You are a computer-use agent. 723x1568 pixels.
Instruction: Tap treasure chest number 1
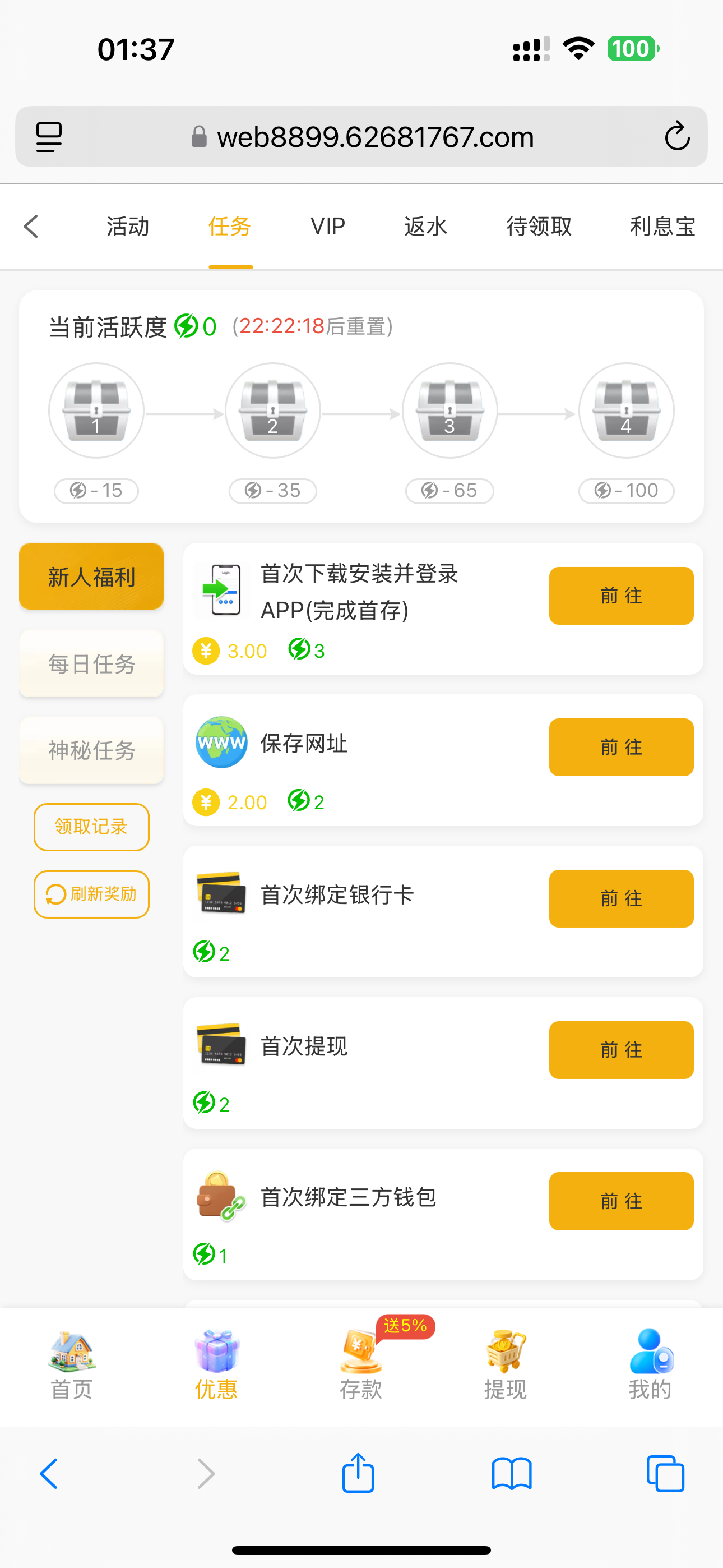pos(96,411)
